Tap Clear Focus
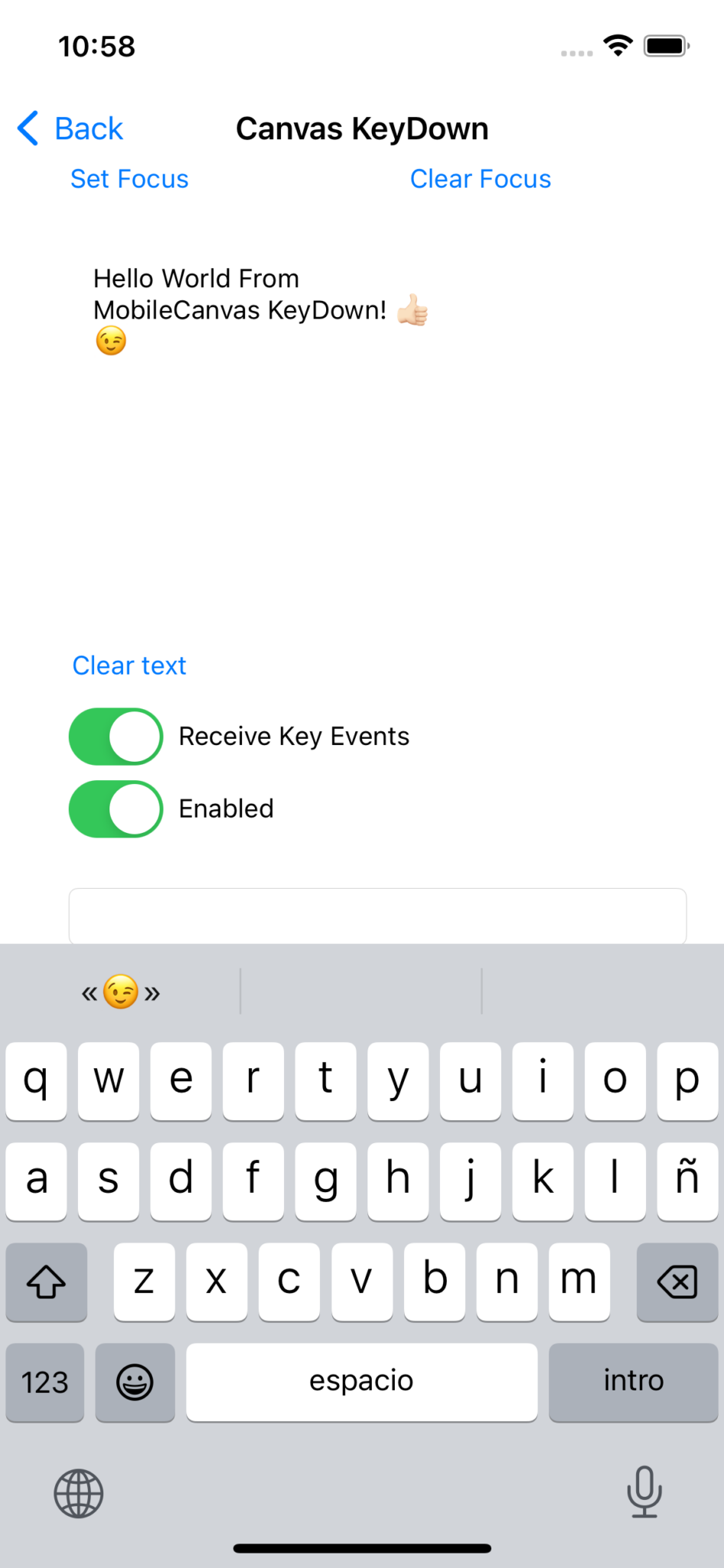The height and width of the screenshot is (1568, 724). (481, 179)
